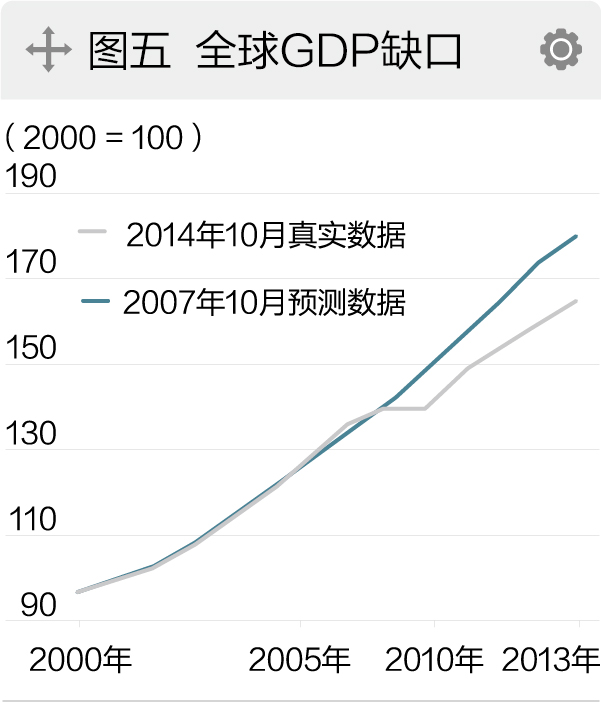This screenshot has width=601, height=702.
Task: Tap the move arrows icon
Action: click(48, 49)
